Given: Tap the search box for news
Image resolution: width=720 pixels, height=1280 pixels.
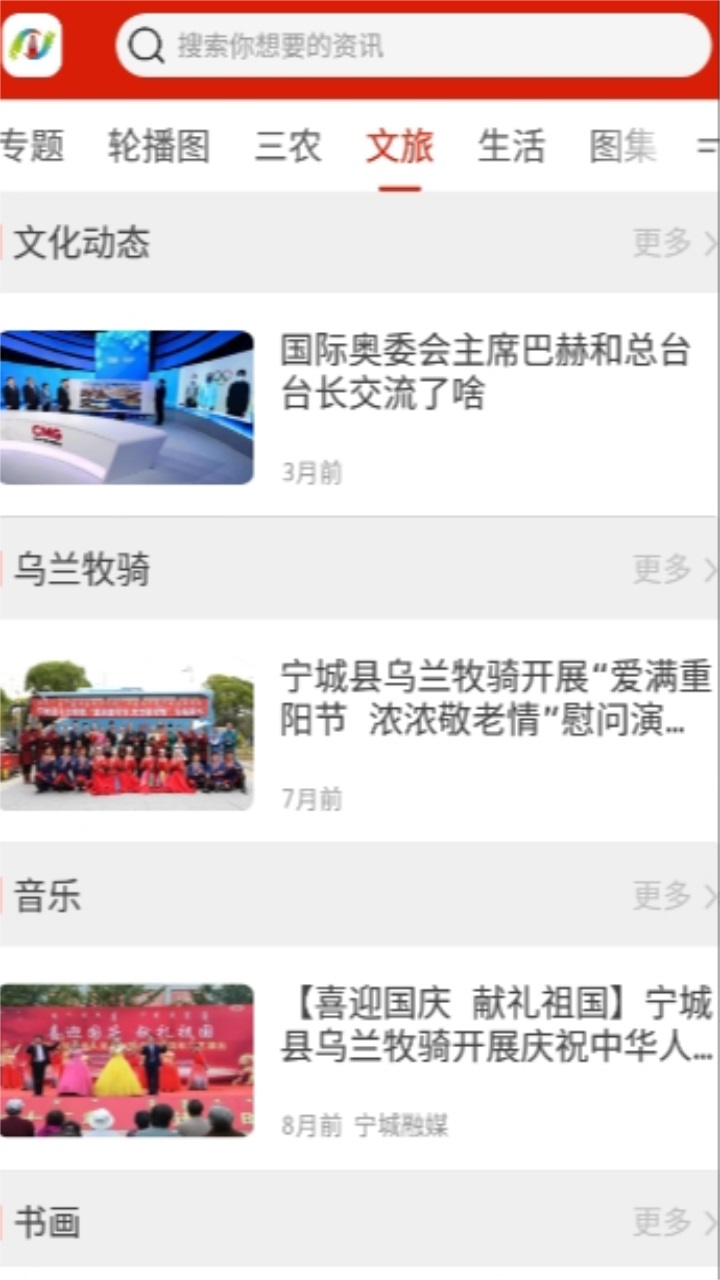Looking at the screenshot, I should click(412, 46).
